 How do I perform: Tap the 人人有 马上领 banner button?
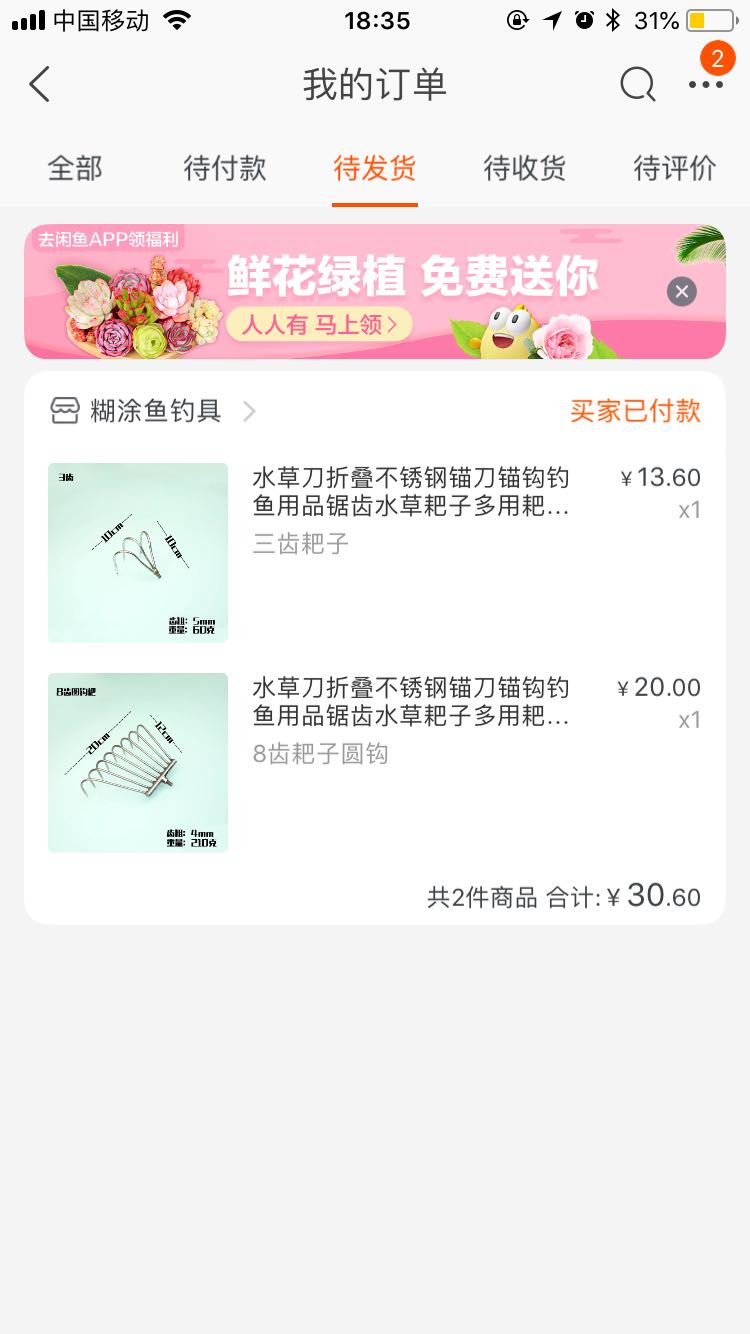pyautogui.click(x=319, y=324)
